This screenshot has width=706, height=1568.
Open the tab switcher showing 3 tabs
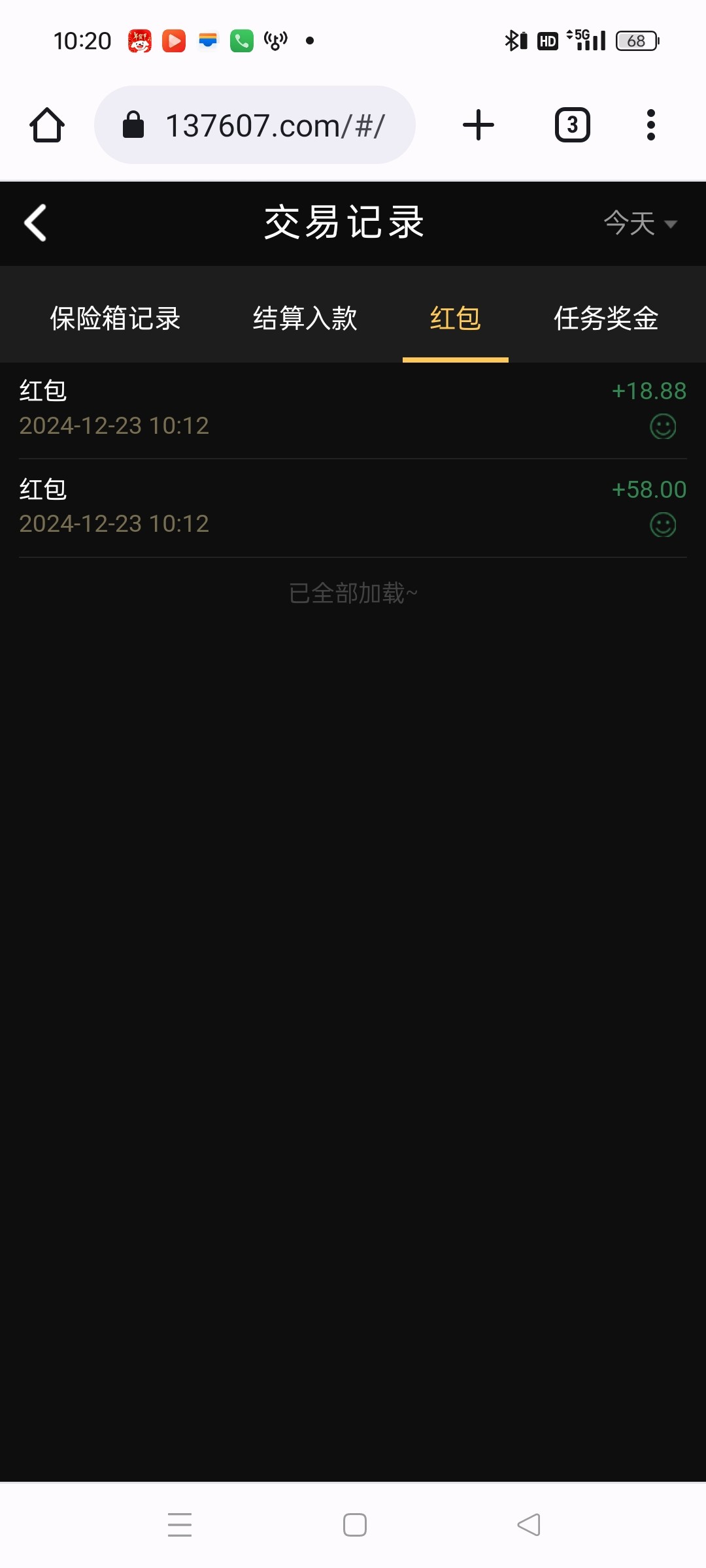(573, 125)
